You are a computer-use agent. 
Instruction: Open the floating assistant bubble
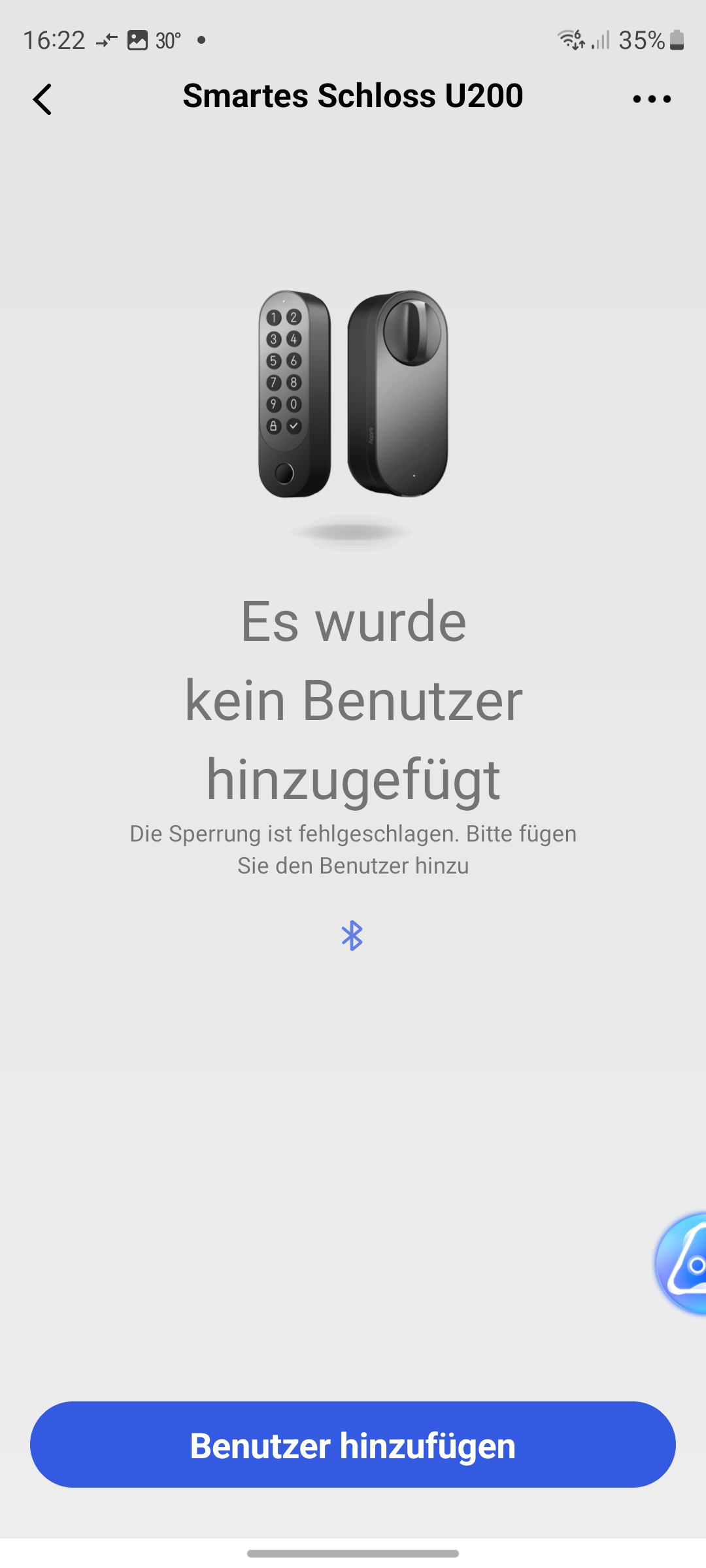pyautogui.click(x=683, y=1263)
